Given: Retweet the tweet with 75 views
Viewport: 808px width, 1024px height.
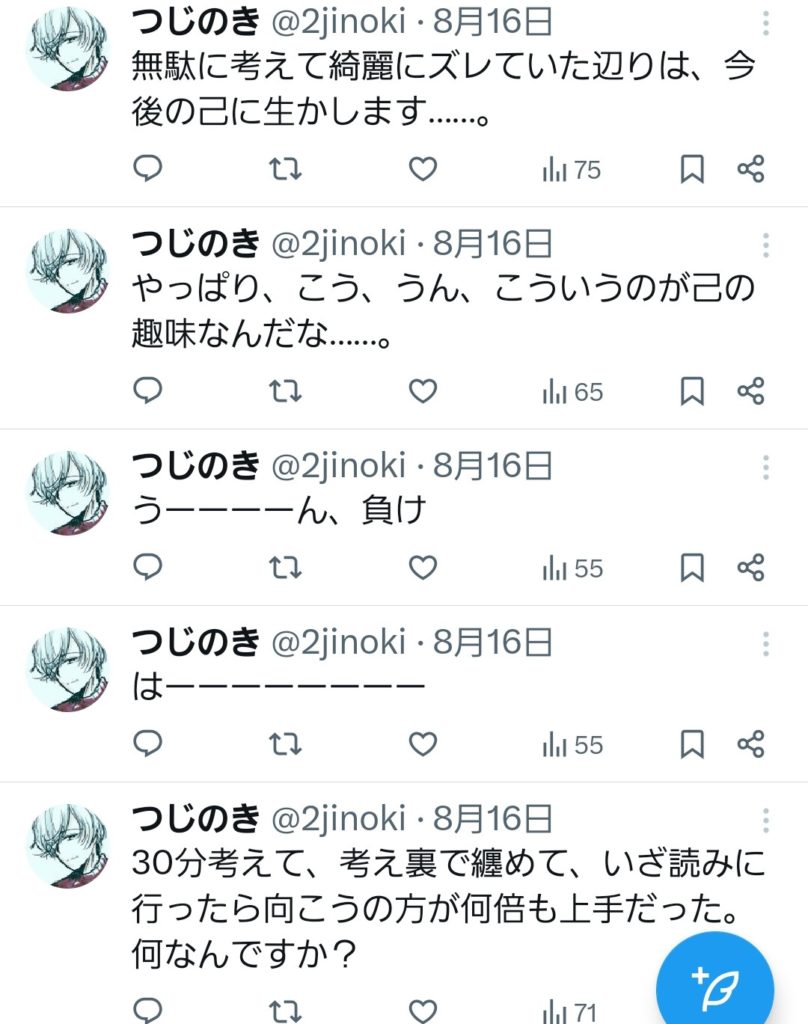Looking at the screenshot, I should [x=286, y=170].
